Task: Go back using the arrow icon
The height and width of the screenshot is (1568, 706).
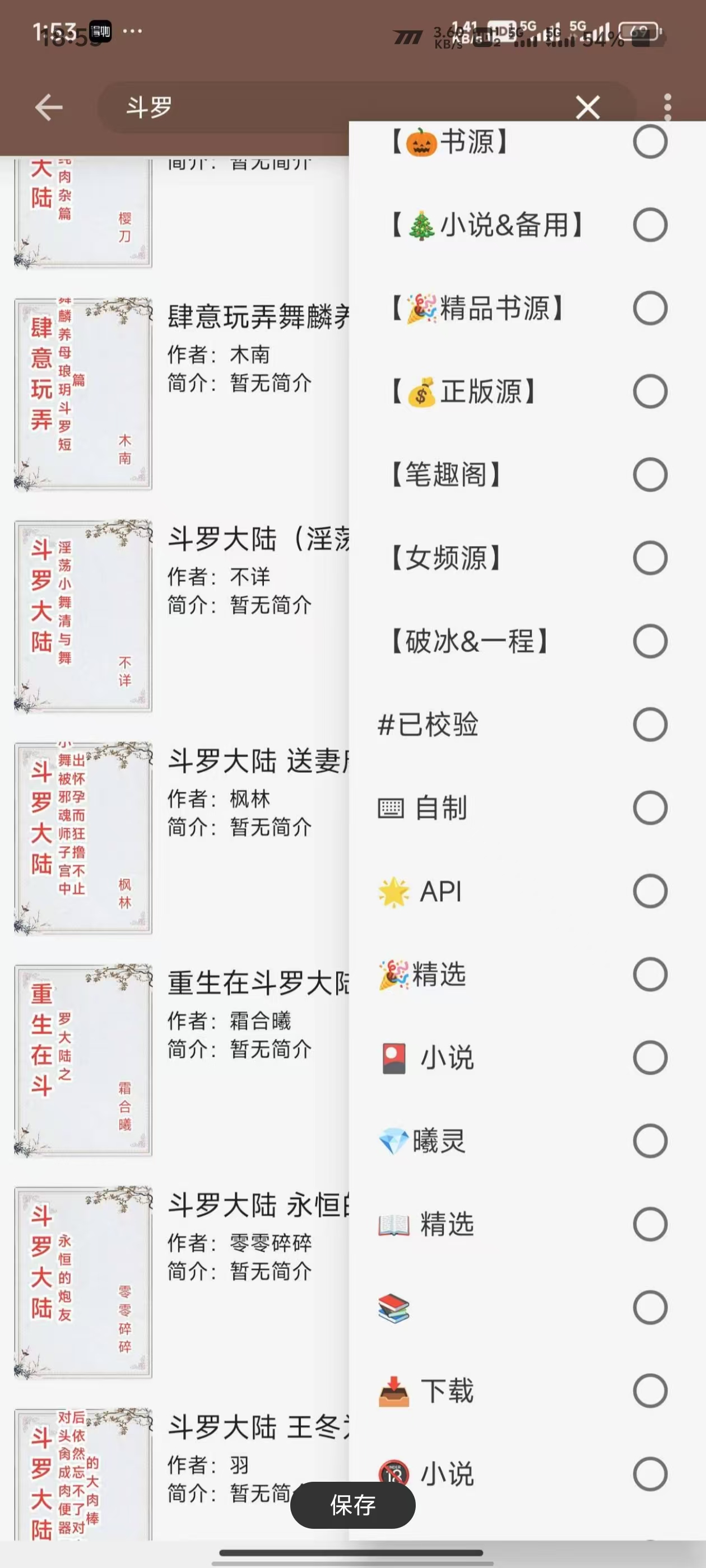Action: (48, 108)
